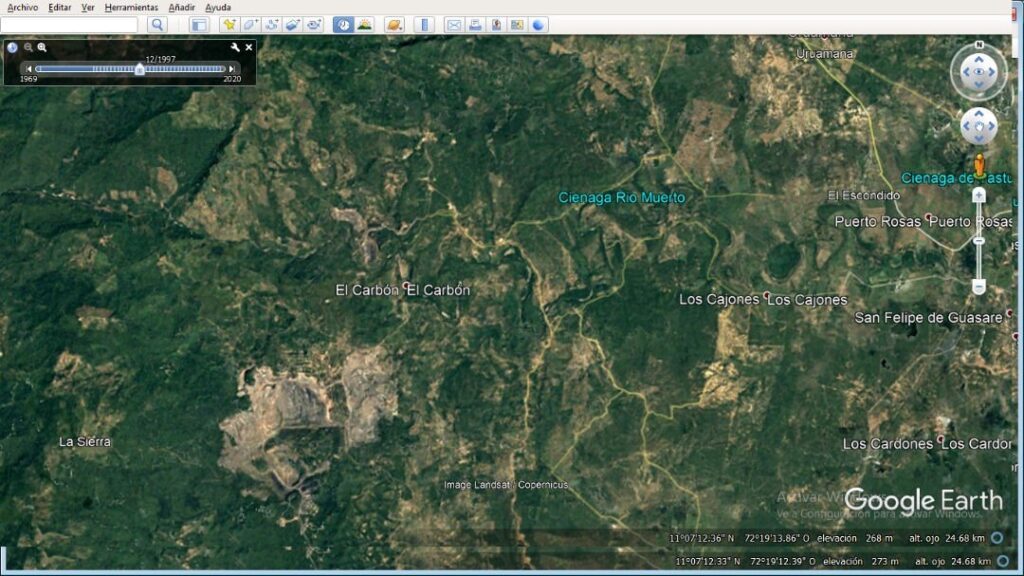The width and height of the screenshot is (1024, 576).
Task: Reset compass to north with N
Action: click(979, 46)
